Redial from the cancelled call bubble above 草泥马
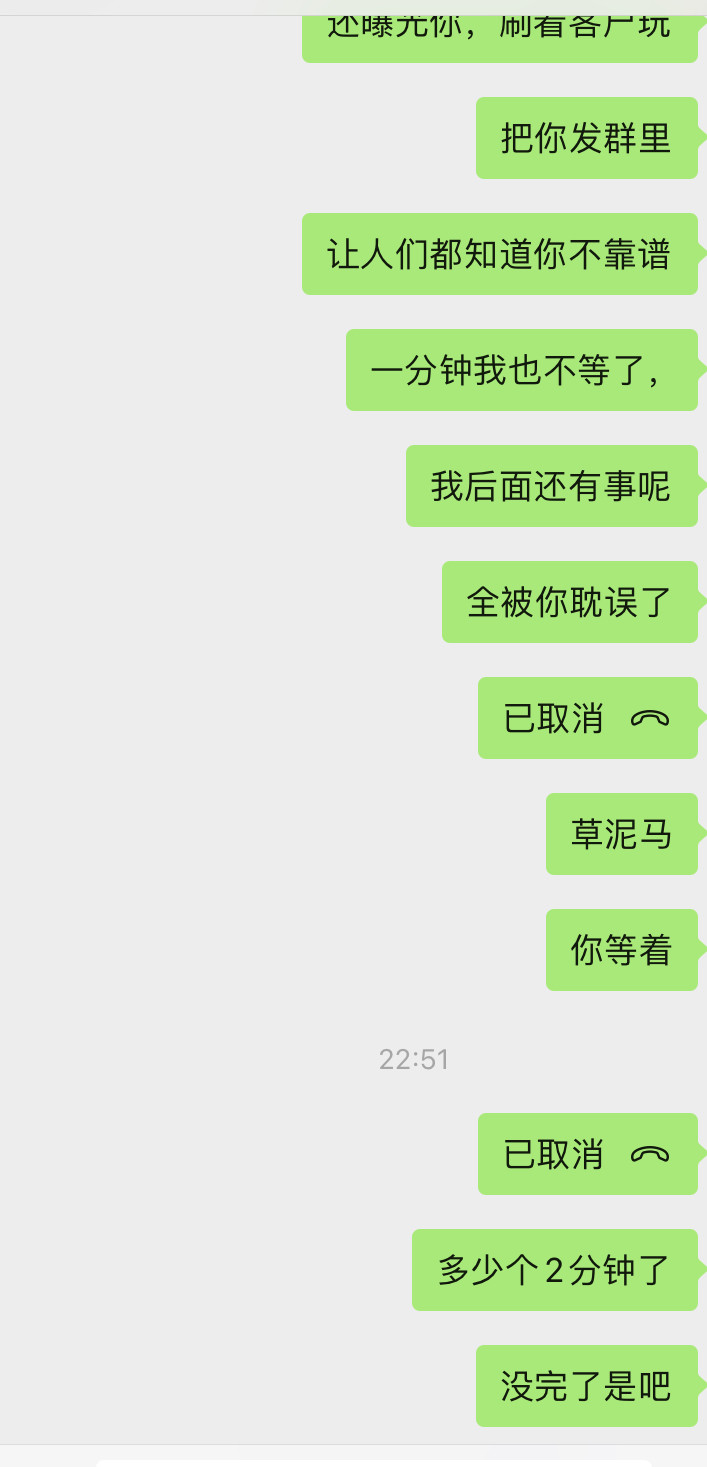Viewport: 707px width, 1467px height. 588,718
